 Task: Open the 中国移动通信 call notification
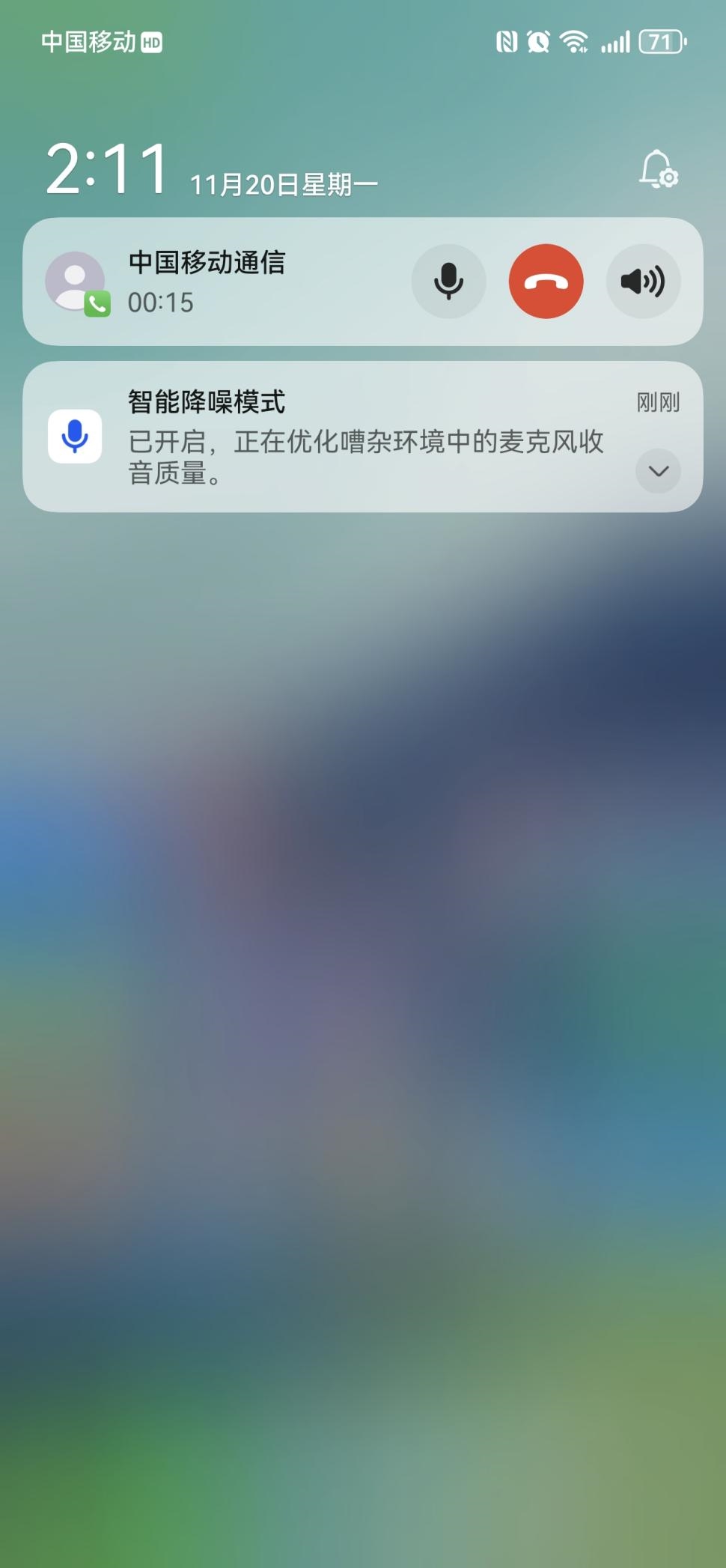[225, 282]
